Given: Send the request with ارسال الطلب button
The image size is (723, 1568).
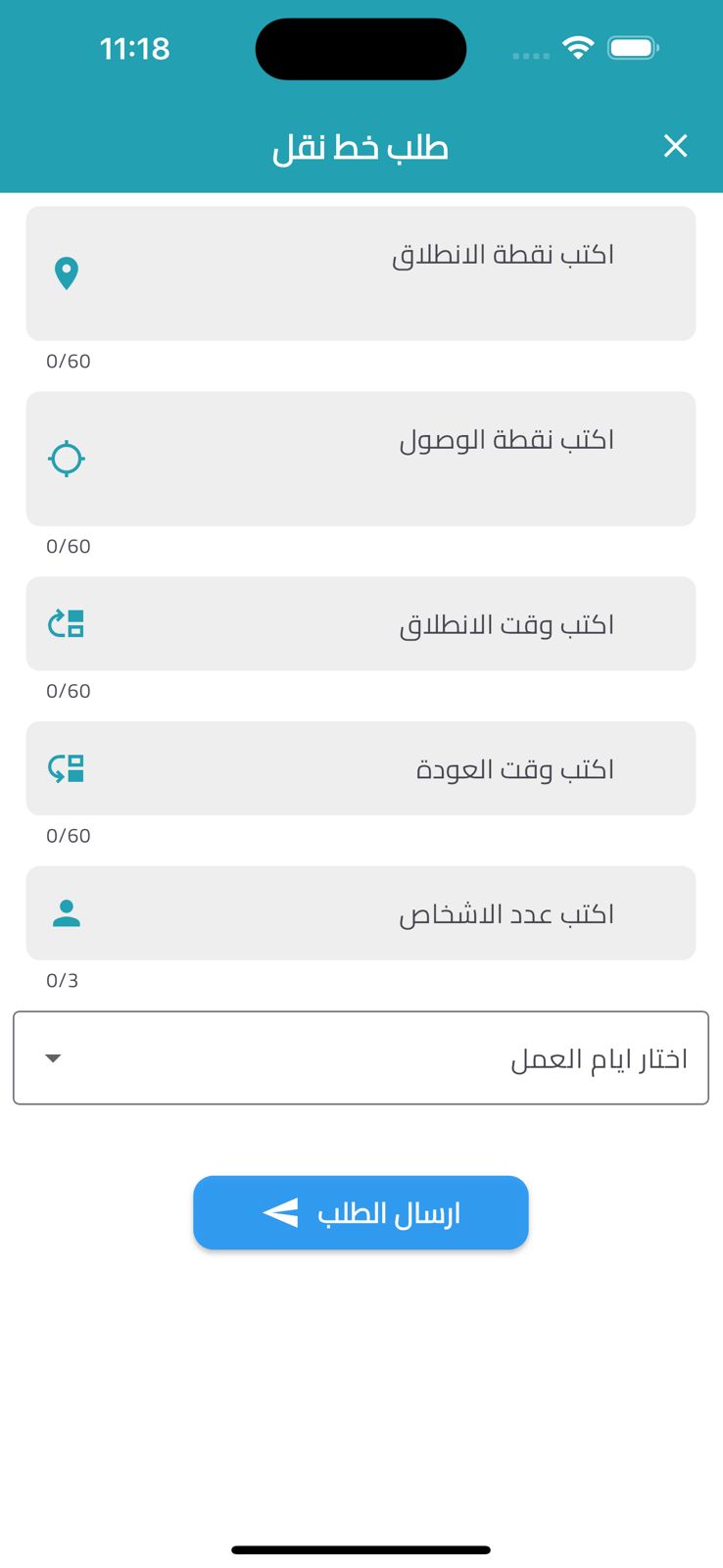Looking at the screenshot, I should (x=361, y=1213).
